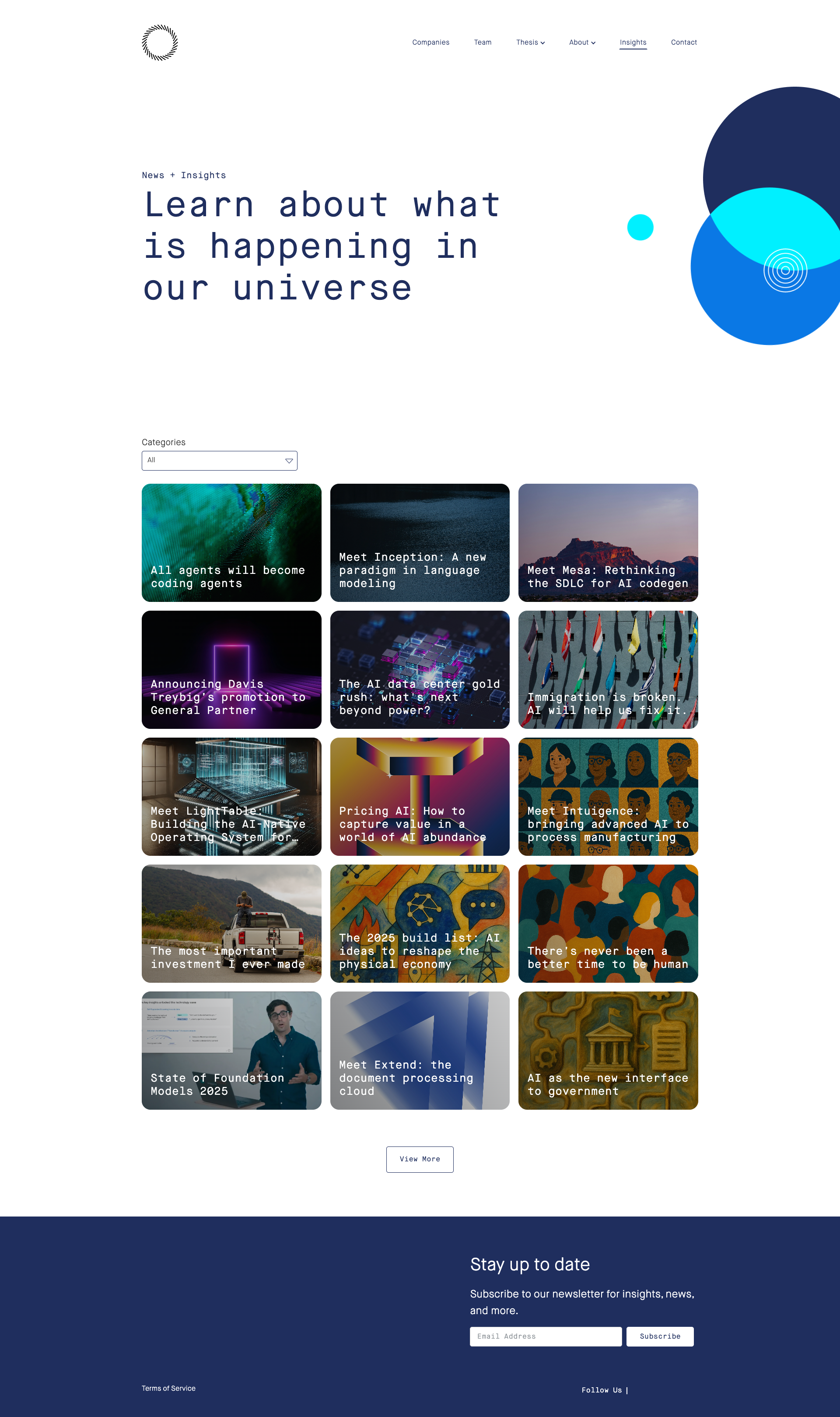Switch to the Insights page in navigation

[633, 42]
